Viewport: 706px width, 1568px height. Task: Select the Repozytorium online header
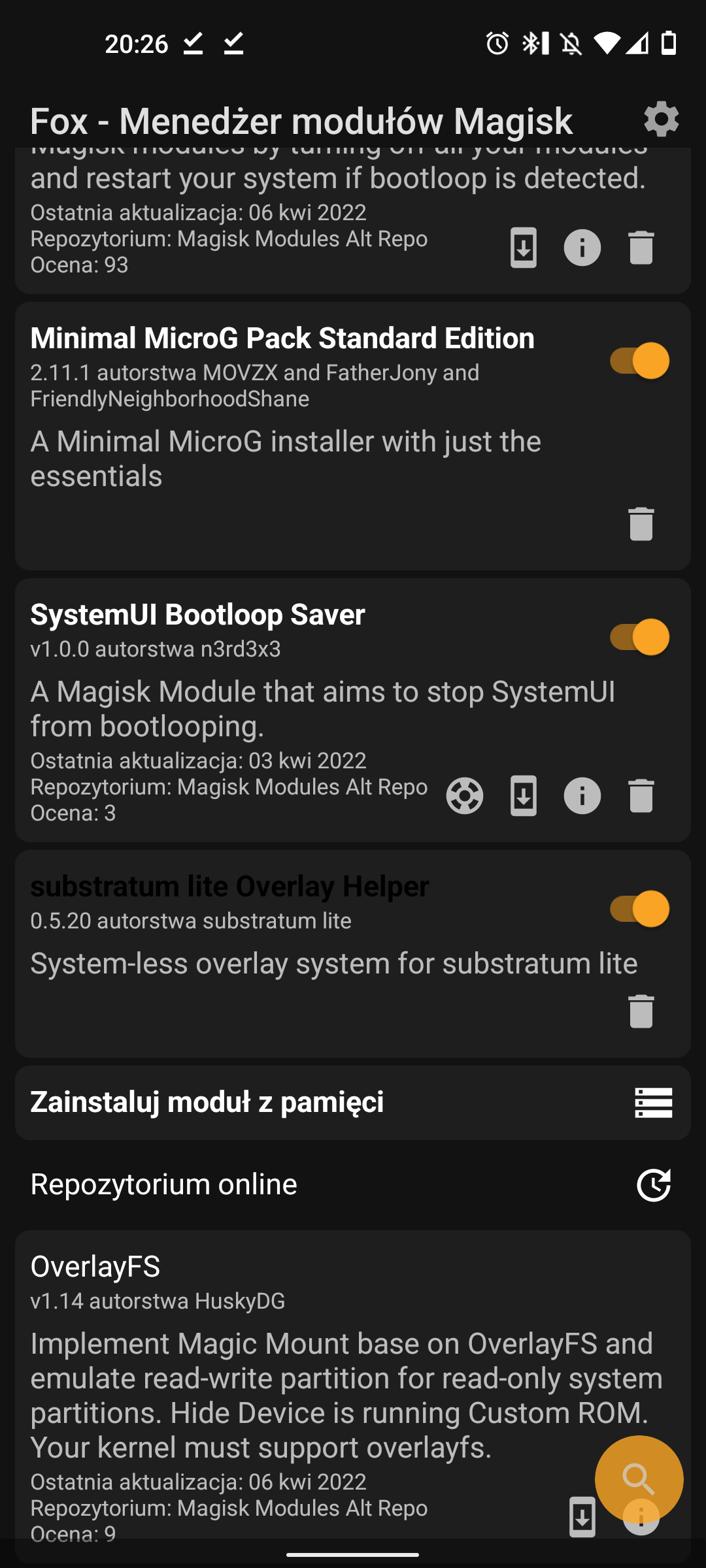pos(164,1184)
